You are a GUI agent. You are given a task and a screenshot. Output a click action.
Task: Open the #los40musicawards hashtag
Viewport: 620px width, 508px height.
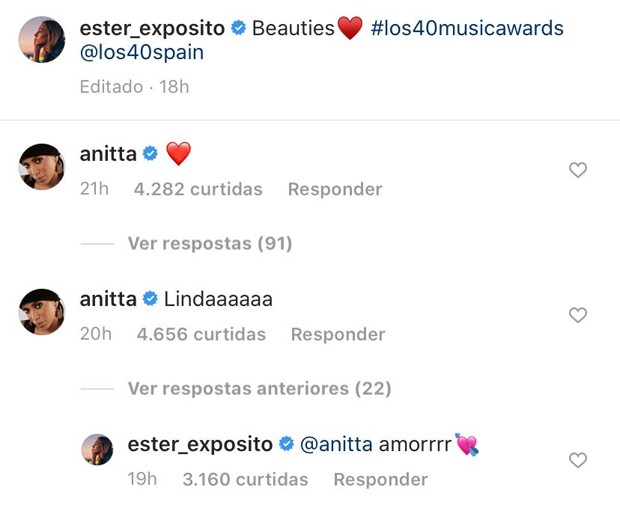point(466,28)
